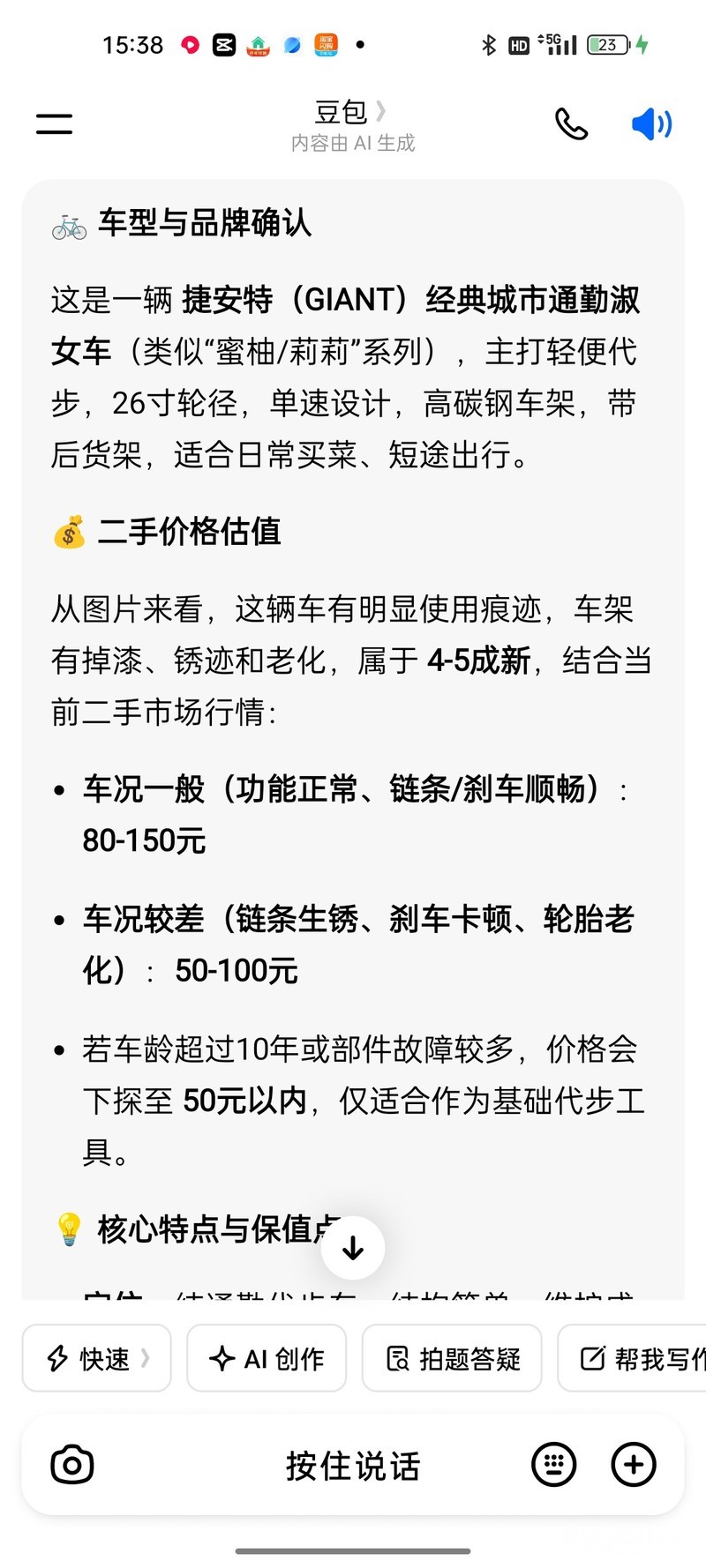706x1568 pixels.
Task: Jump to the latest message with the down arrow
Action: (x=353, y=1247)
